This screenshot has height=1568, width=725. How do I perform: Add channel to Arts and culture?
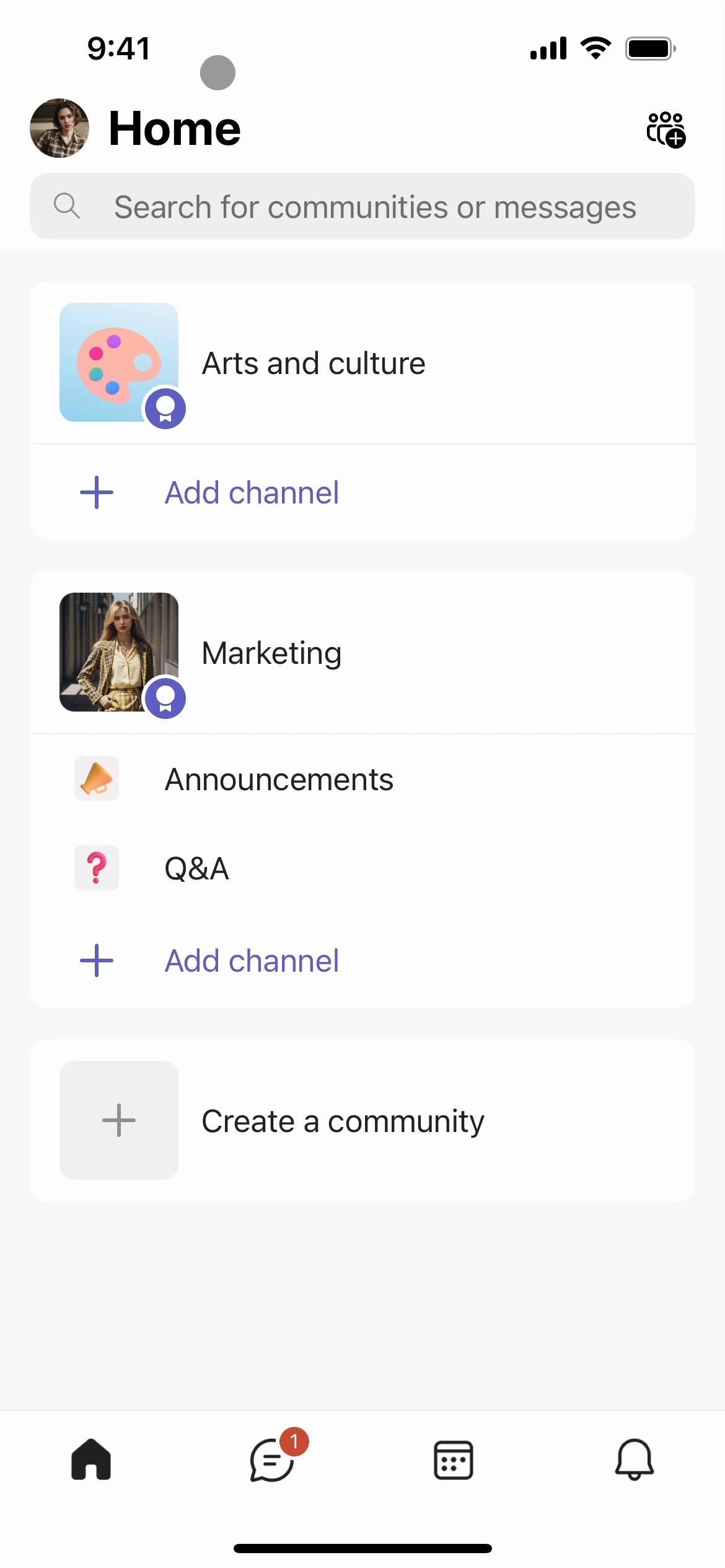[251, 493]
